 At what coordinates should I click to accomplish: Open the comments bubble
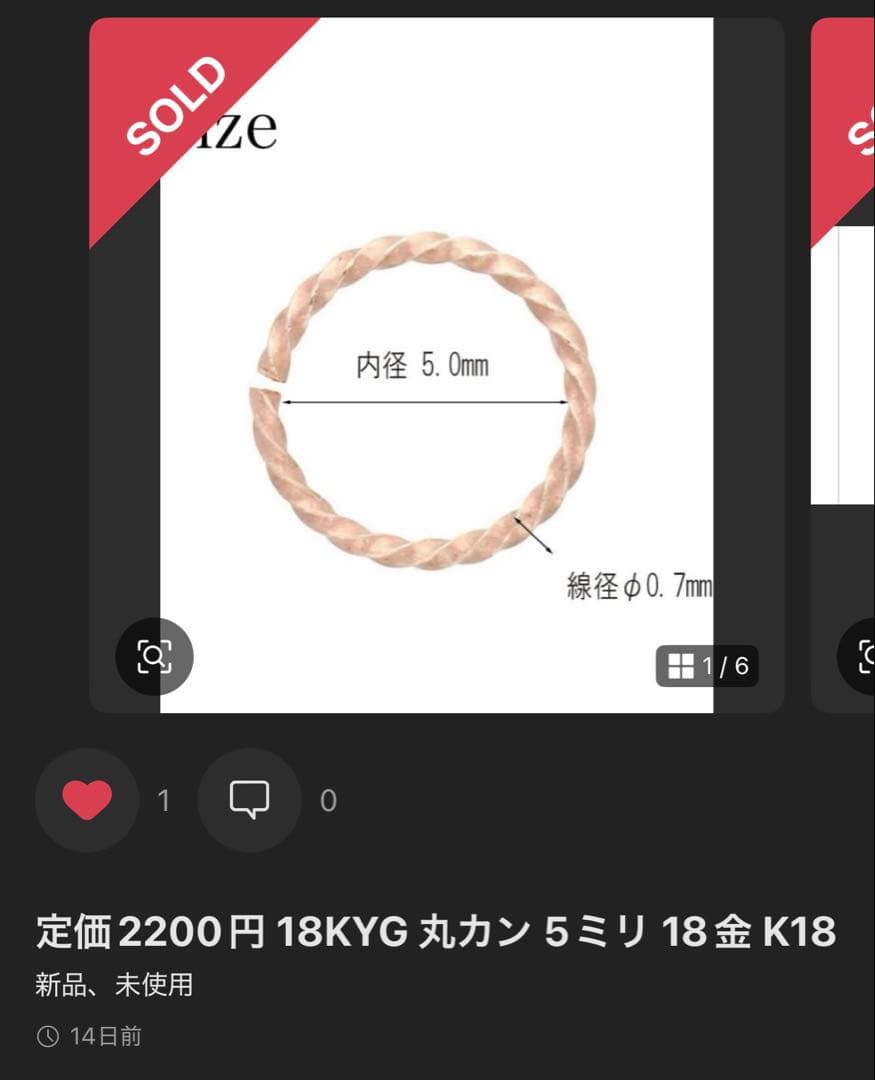coord(249,800)
